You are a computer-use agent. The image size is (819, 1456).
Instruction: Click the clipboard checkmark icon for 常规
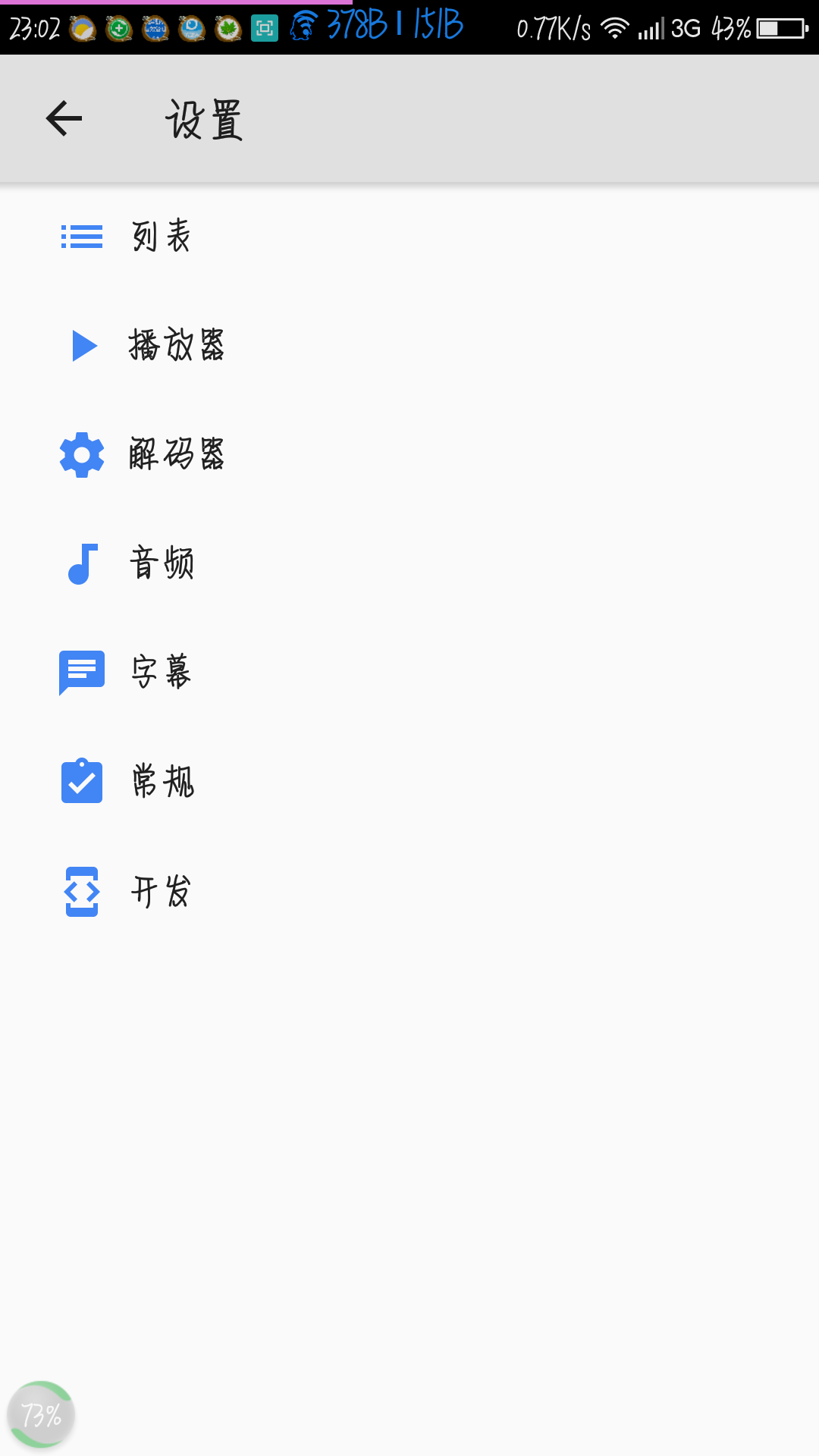coord(81,782)
